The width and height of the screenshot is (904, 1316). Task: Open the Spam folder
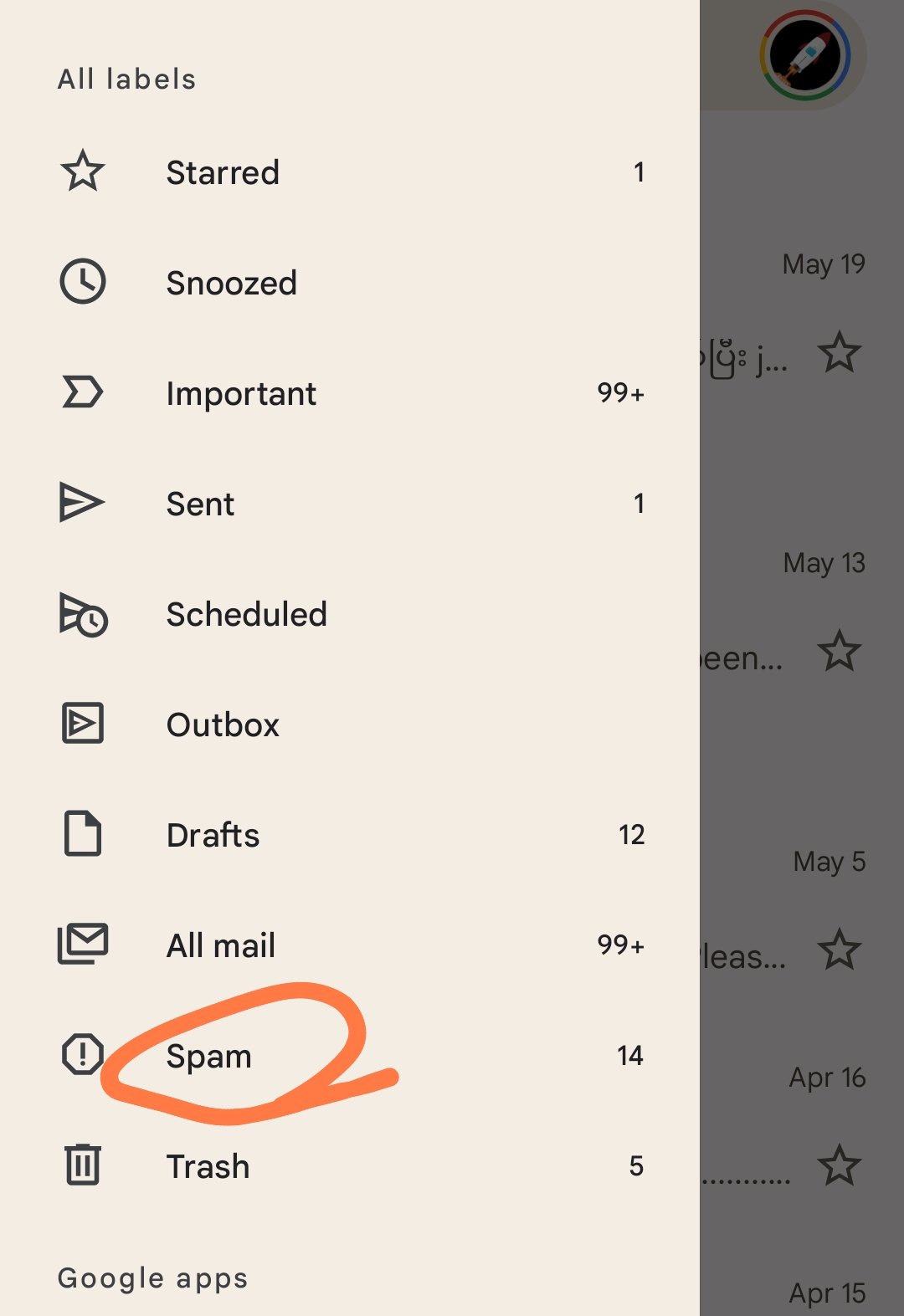[209, 1055]
